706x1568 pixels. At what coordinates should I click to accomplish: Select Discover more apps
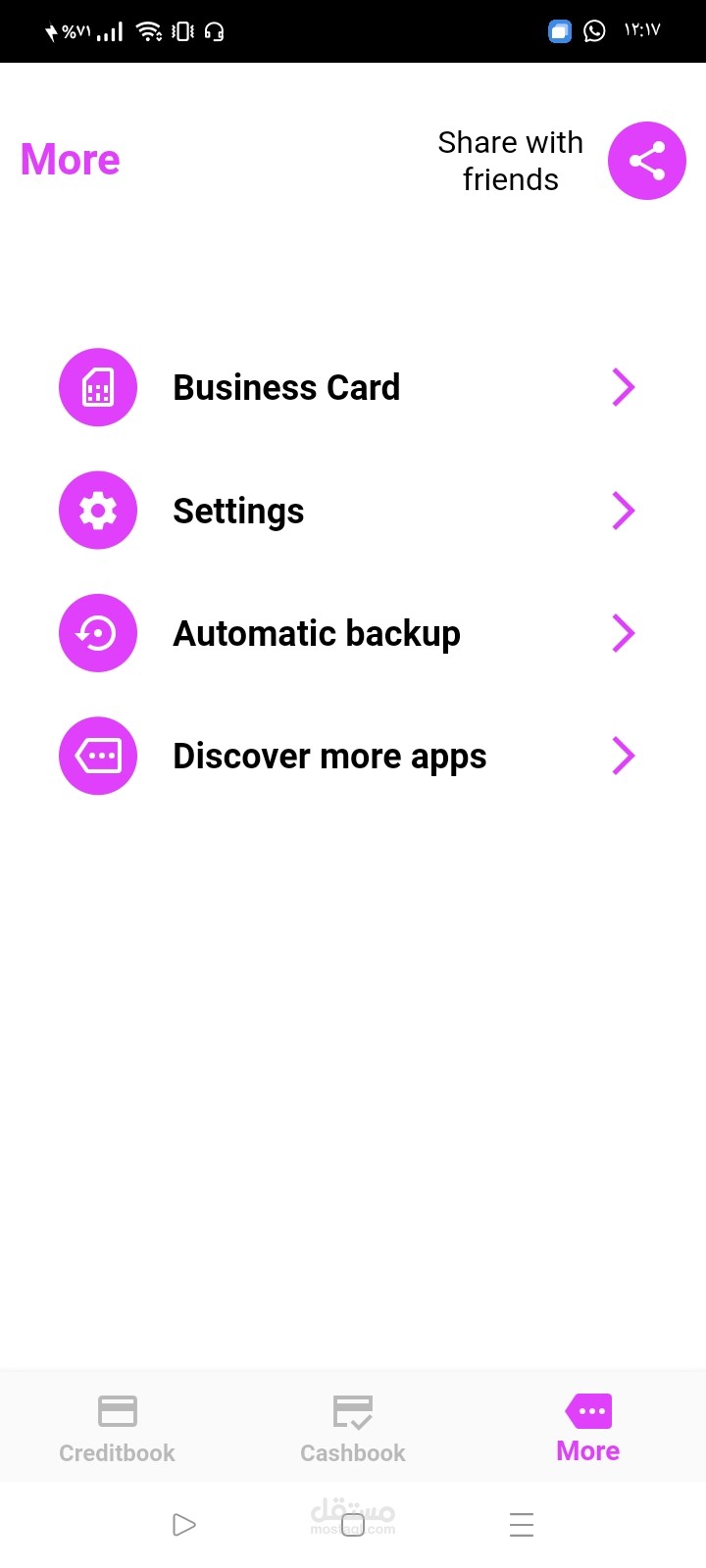tap(329, 757)
